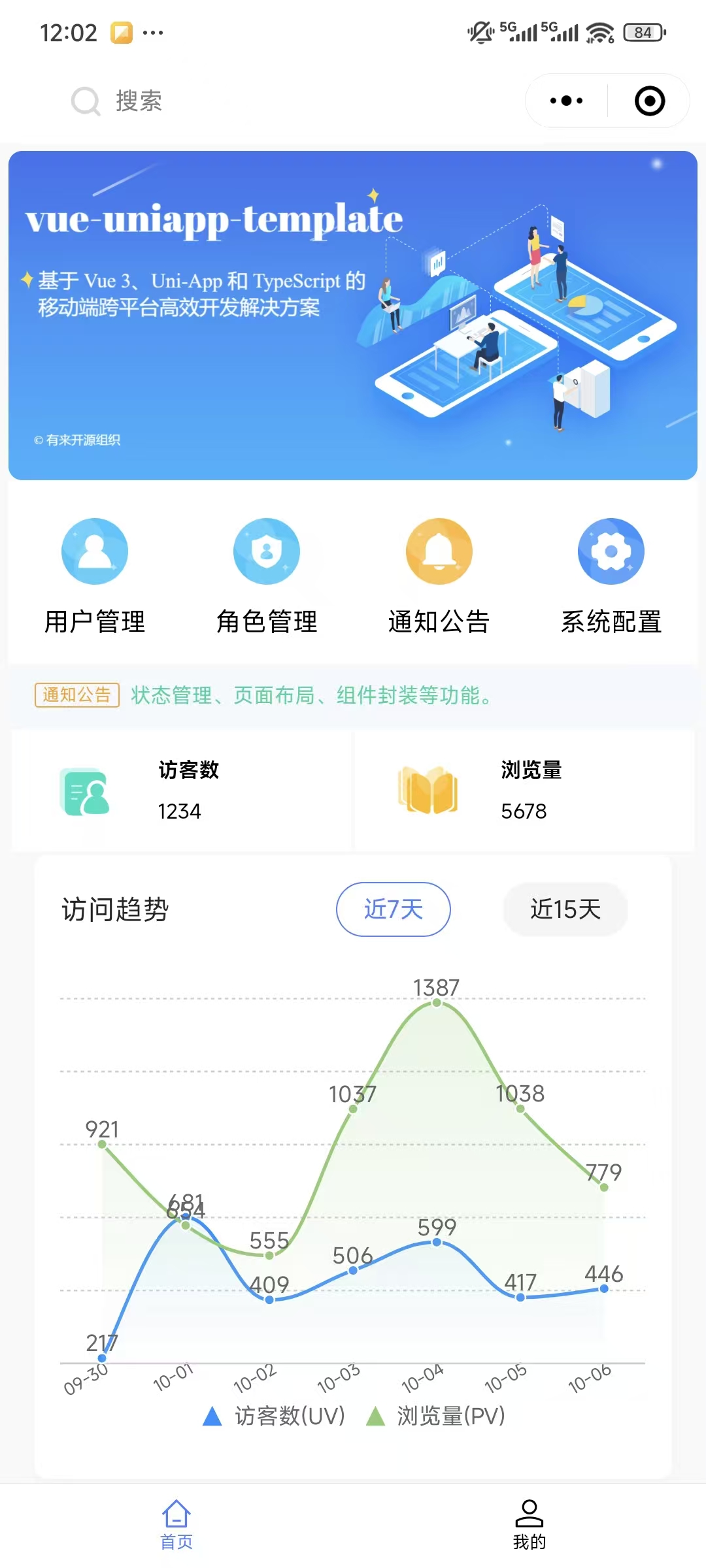Open 系统配置 system settings
This screenshot has height=1568, width=706.
(x=611, y=575)
